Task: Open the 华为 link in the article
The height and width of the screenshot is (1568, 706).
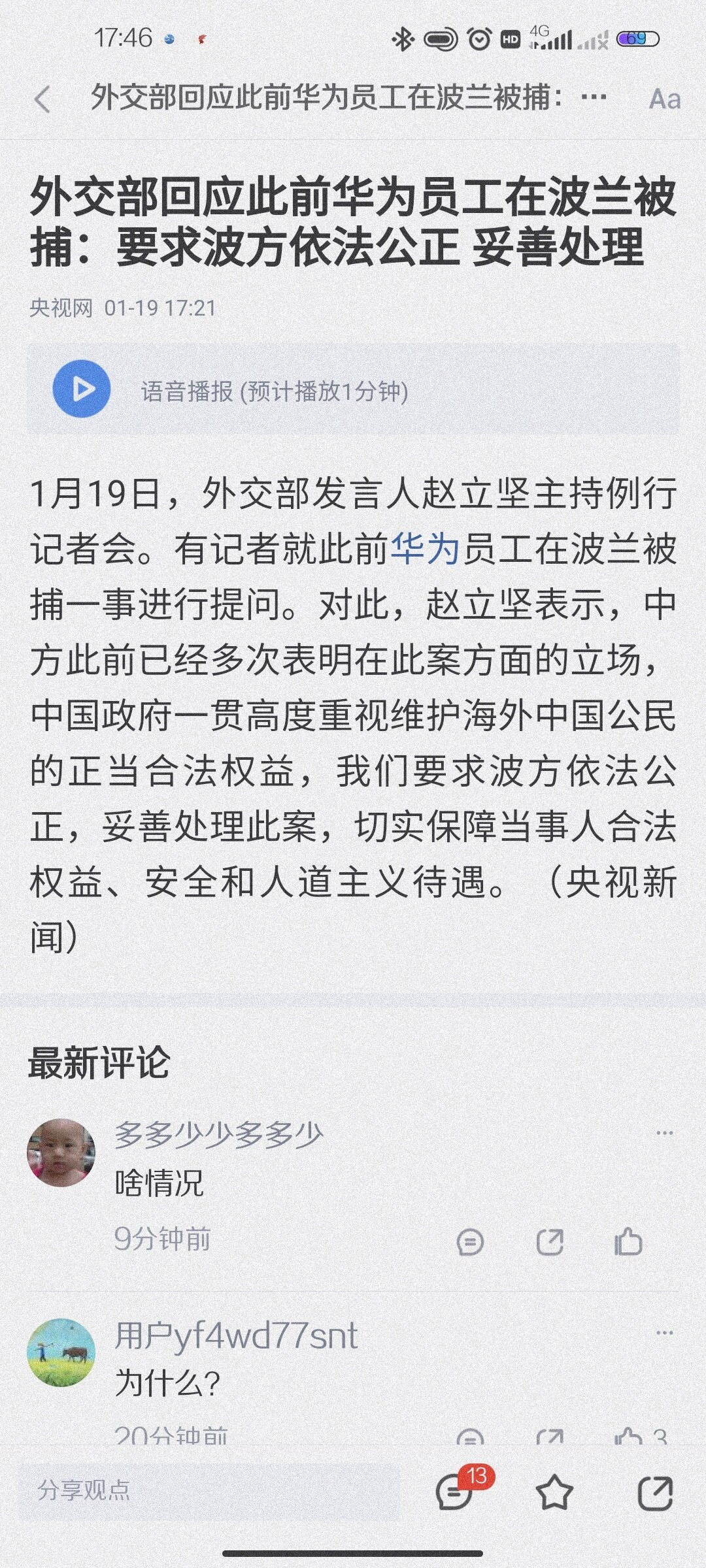Action: [426, 549]
